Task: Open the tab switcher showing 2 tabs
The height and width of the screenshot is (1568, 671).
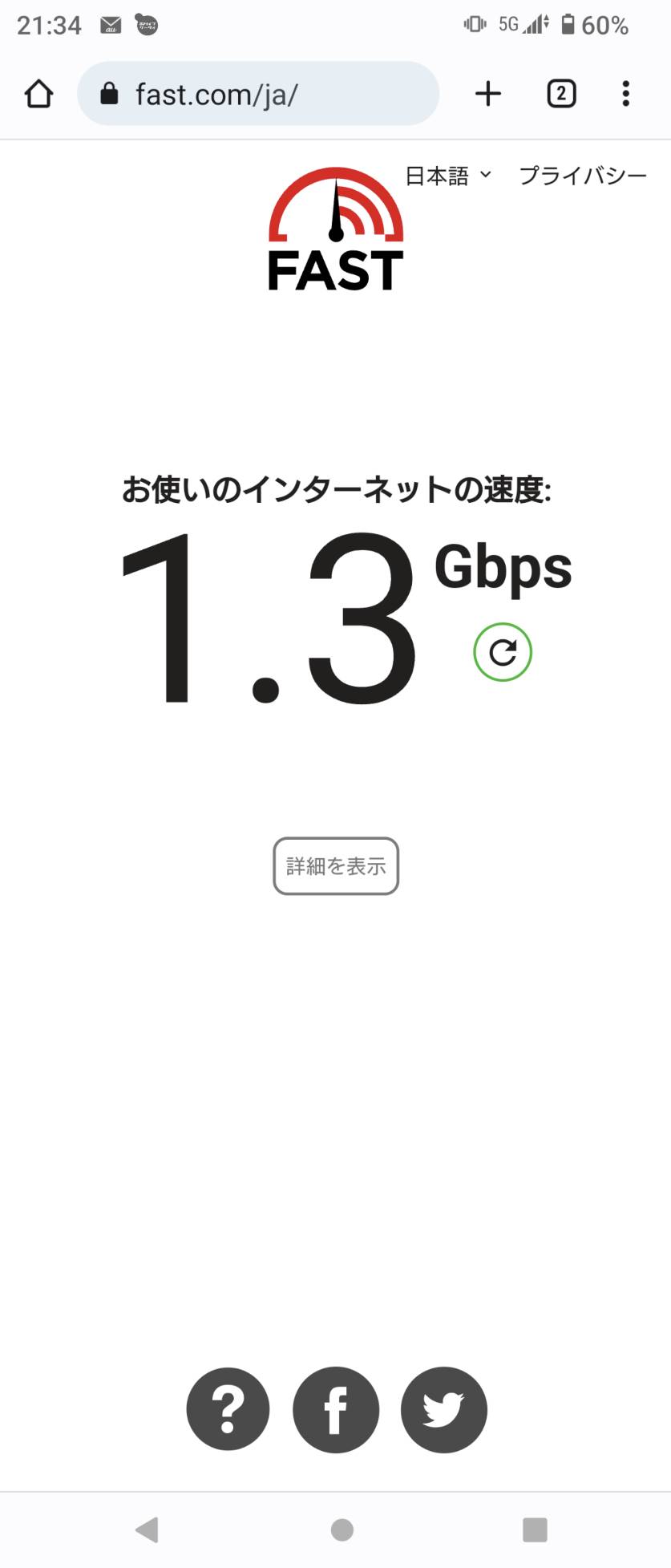Action: [x=561, y=94]
